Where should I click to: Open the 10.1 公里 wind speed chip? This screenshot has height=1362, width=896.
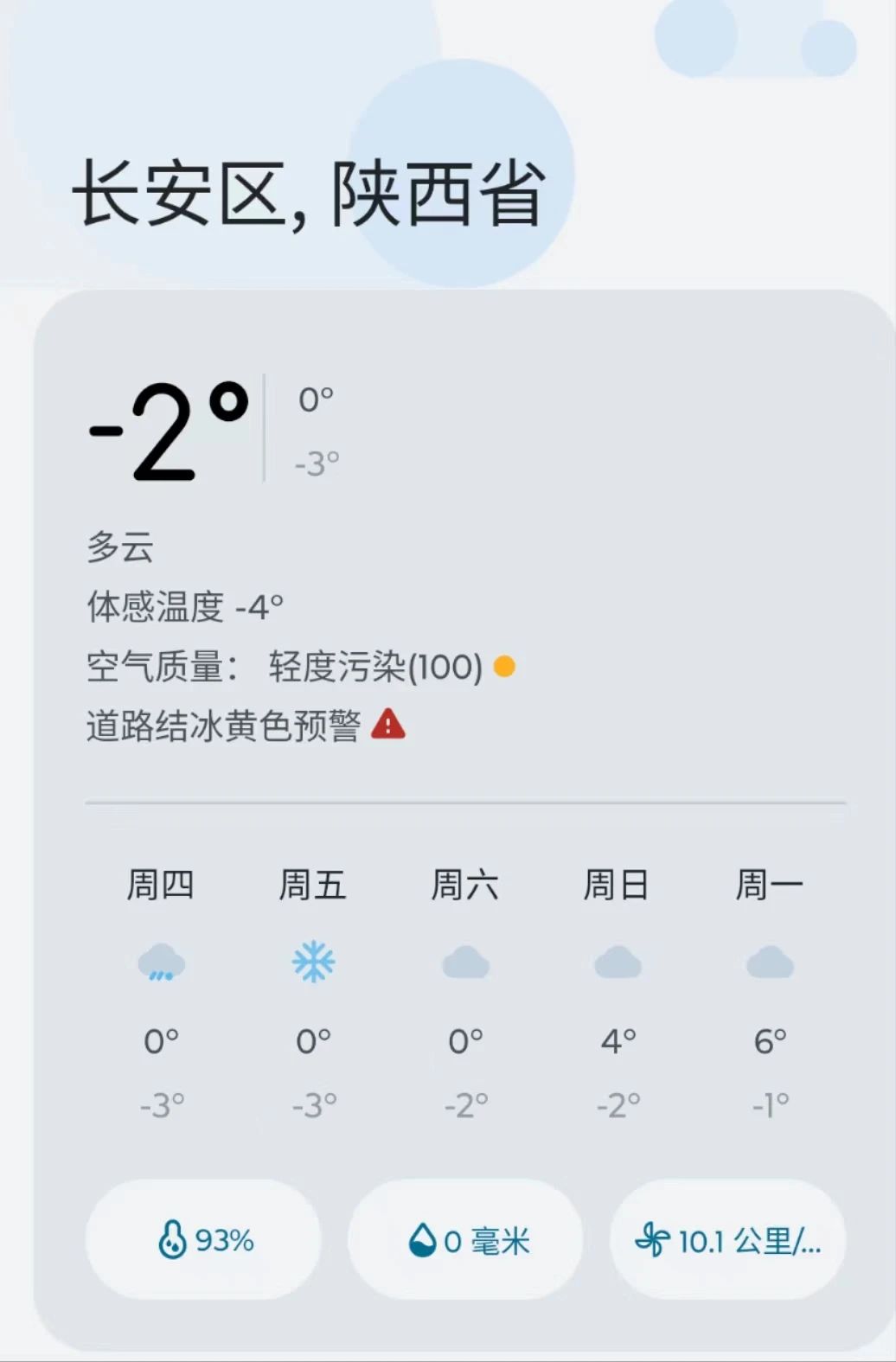click(x=728, y=1240)
